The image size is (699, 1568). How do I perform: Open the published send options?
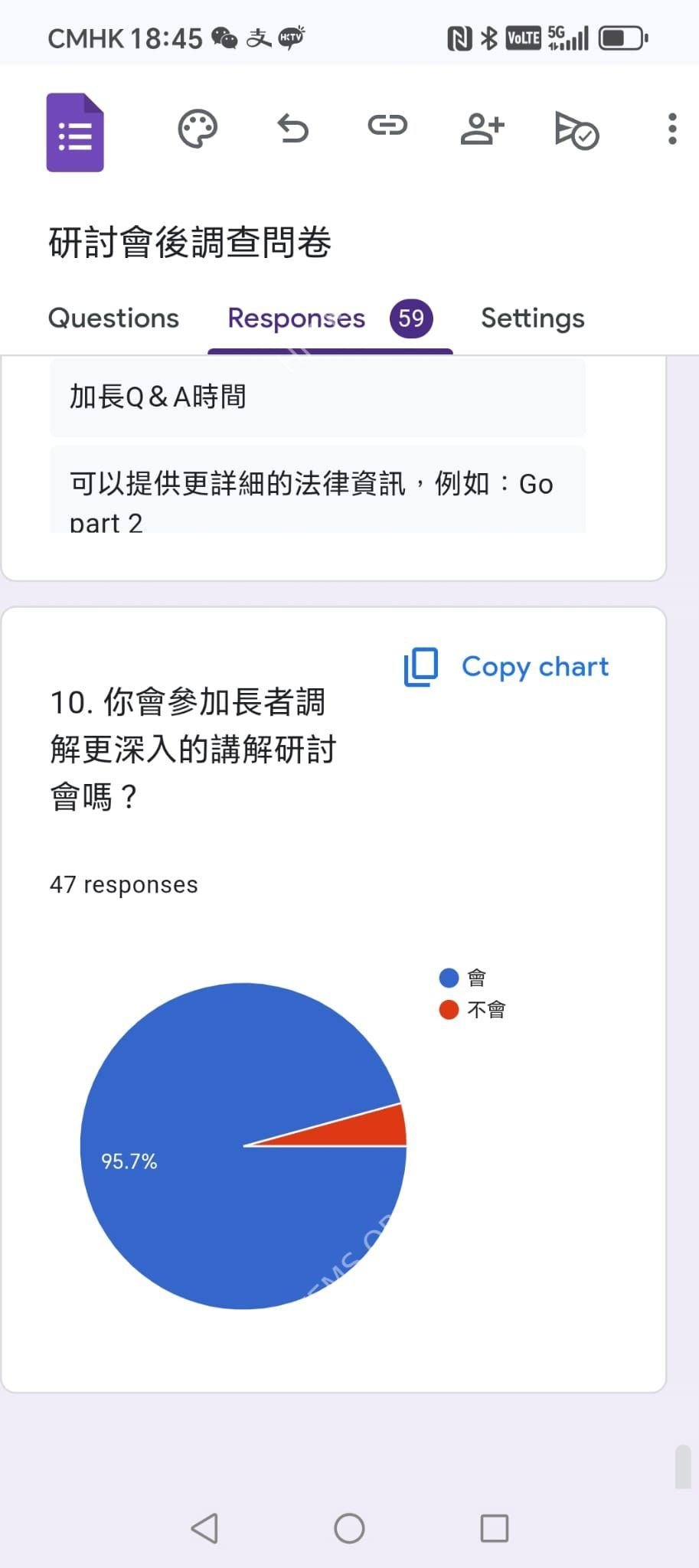pyautogui.click(x=577, y=130)
